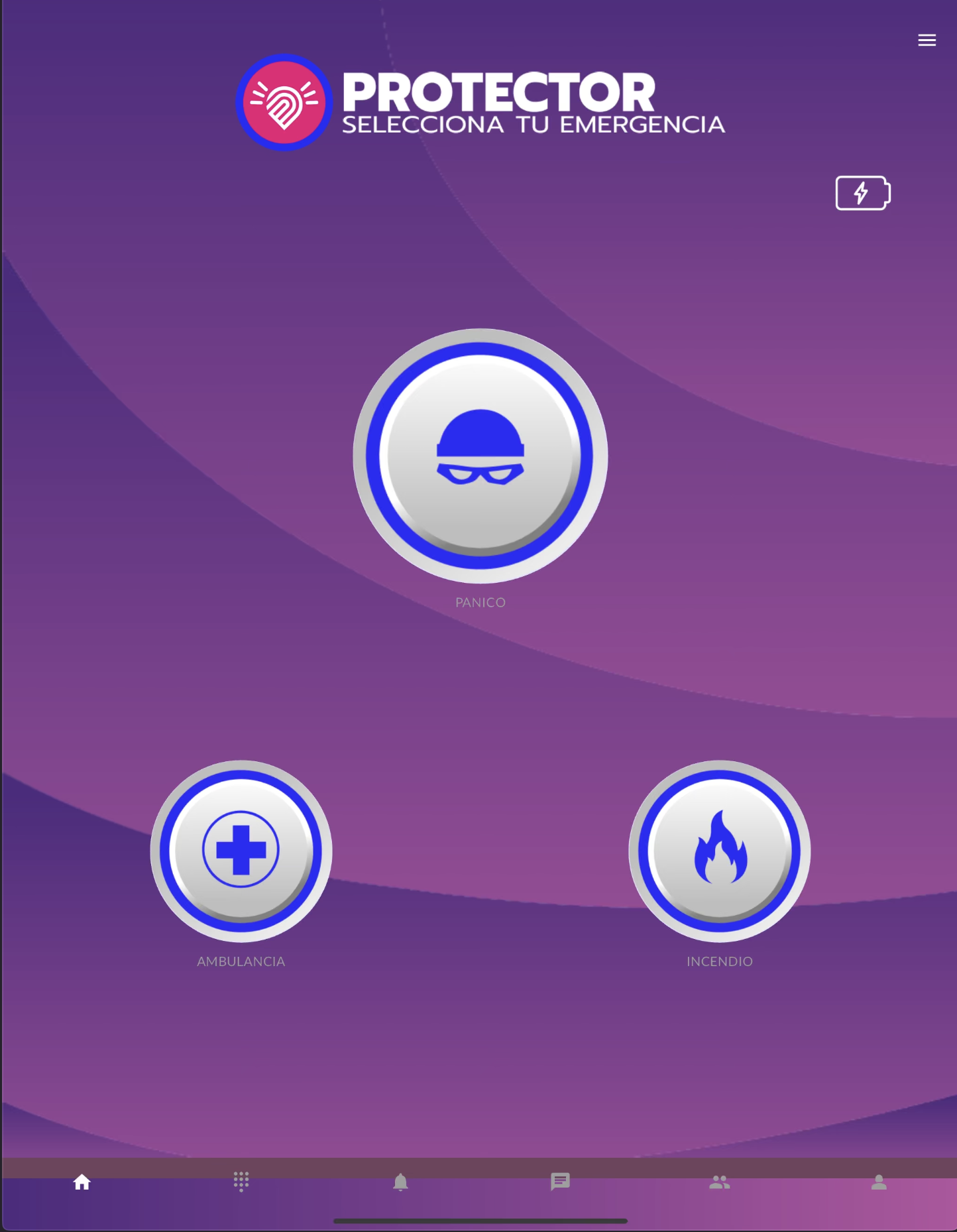
Task: Open the hamburger menu
Action: (x=927, y=40)
